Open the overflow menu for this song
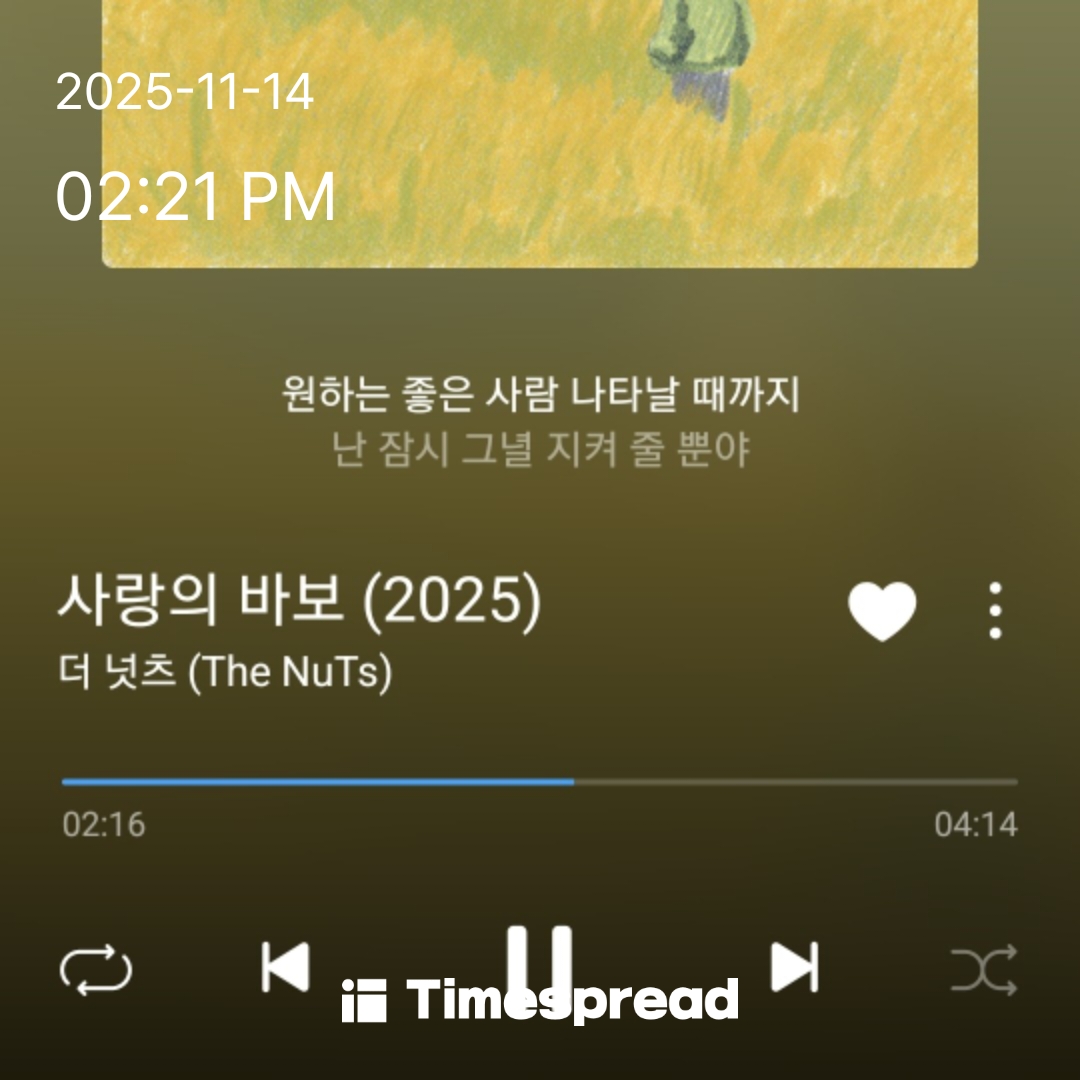Screen dimensions: 1080x1080 (x=994, y=610)
